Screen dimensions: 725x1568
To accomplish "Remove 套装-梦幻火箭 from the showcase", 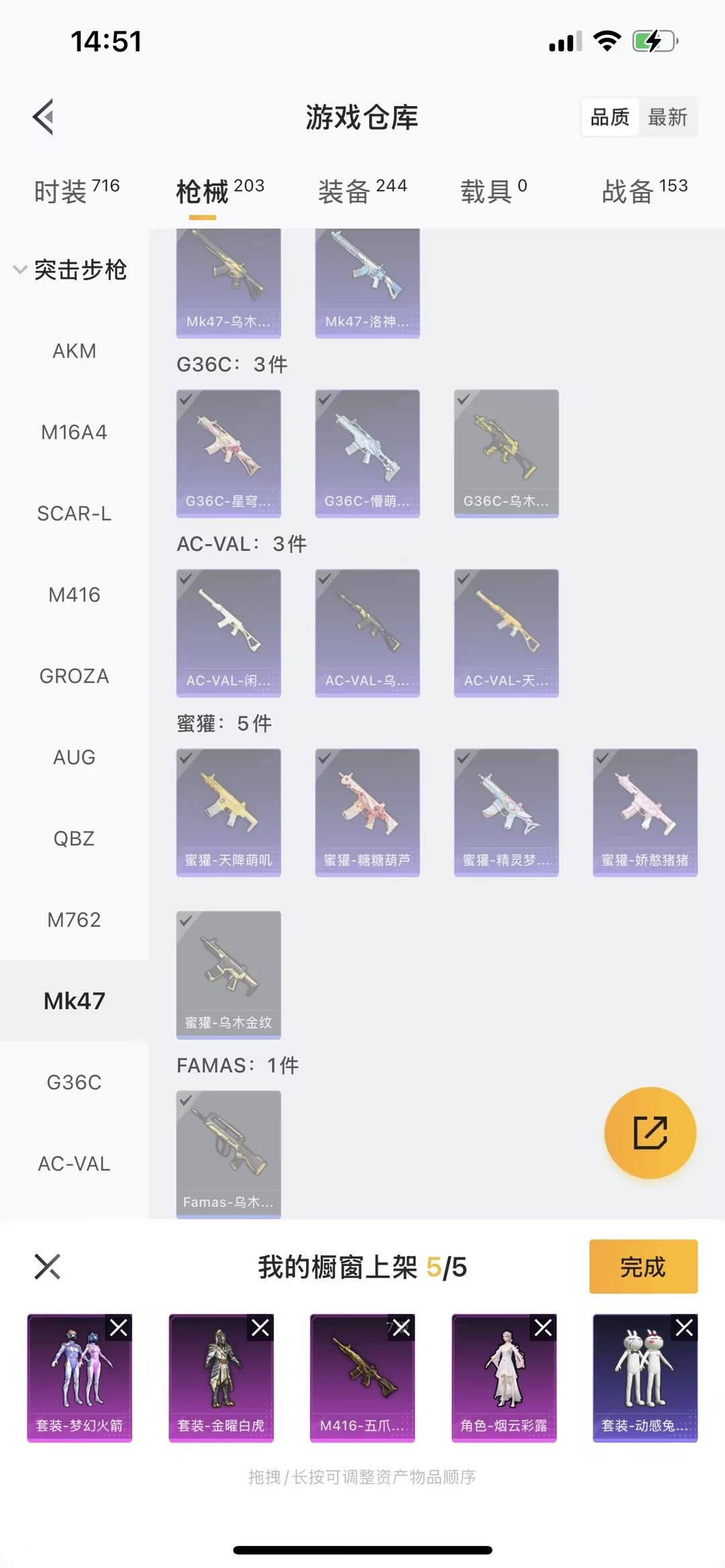I will point(119,1327).
